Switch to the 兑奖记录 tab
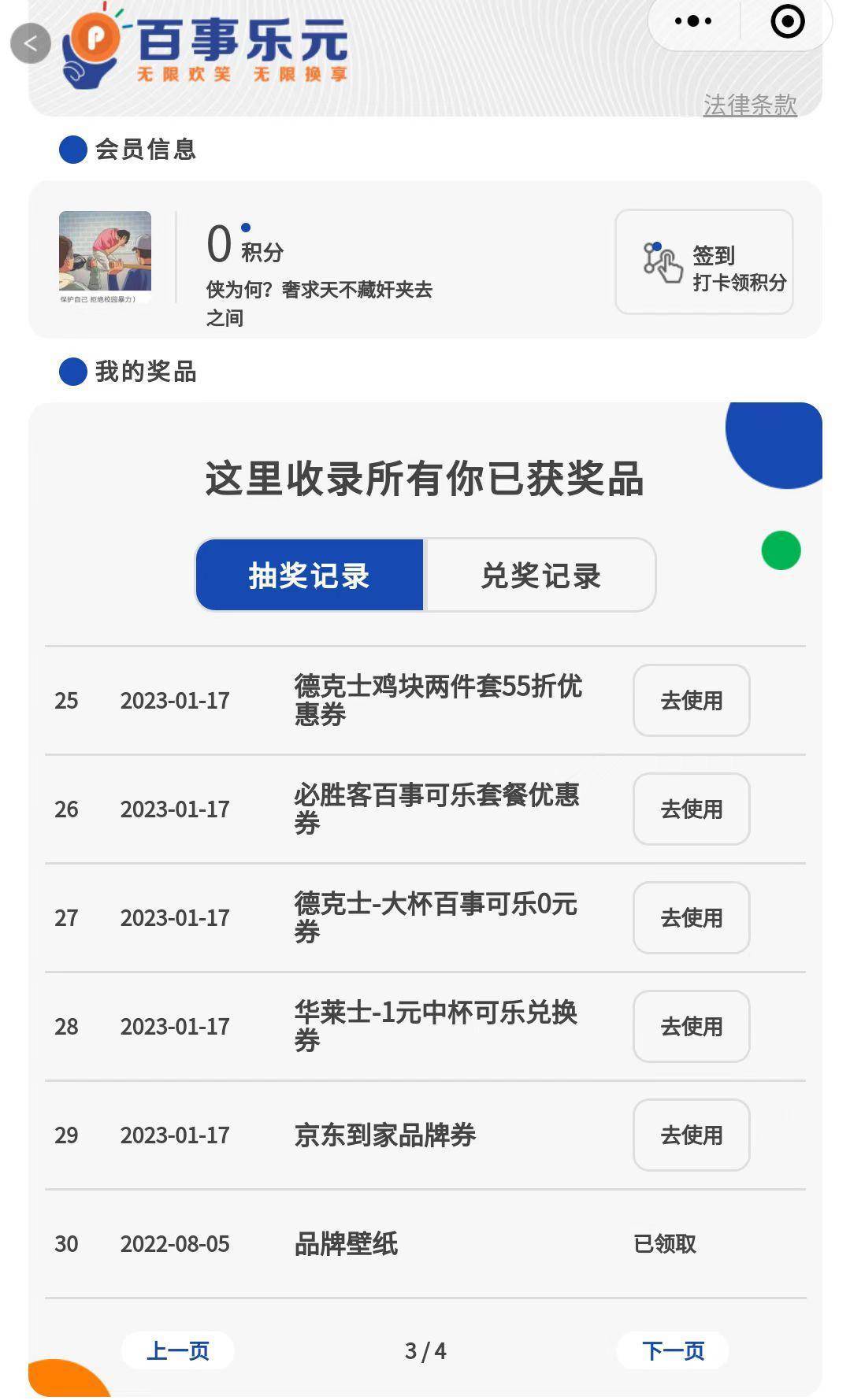 point(540,576)
